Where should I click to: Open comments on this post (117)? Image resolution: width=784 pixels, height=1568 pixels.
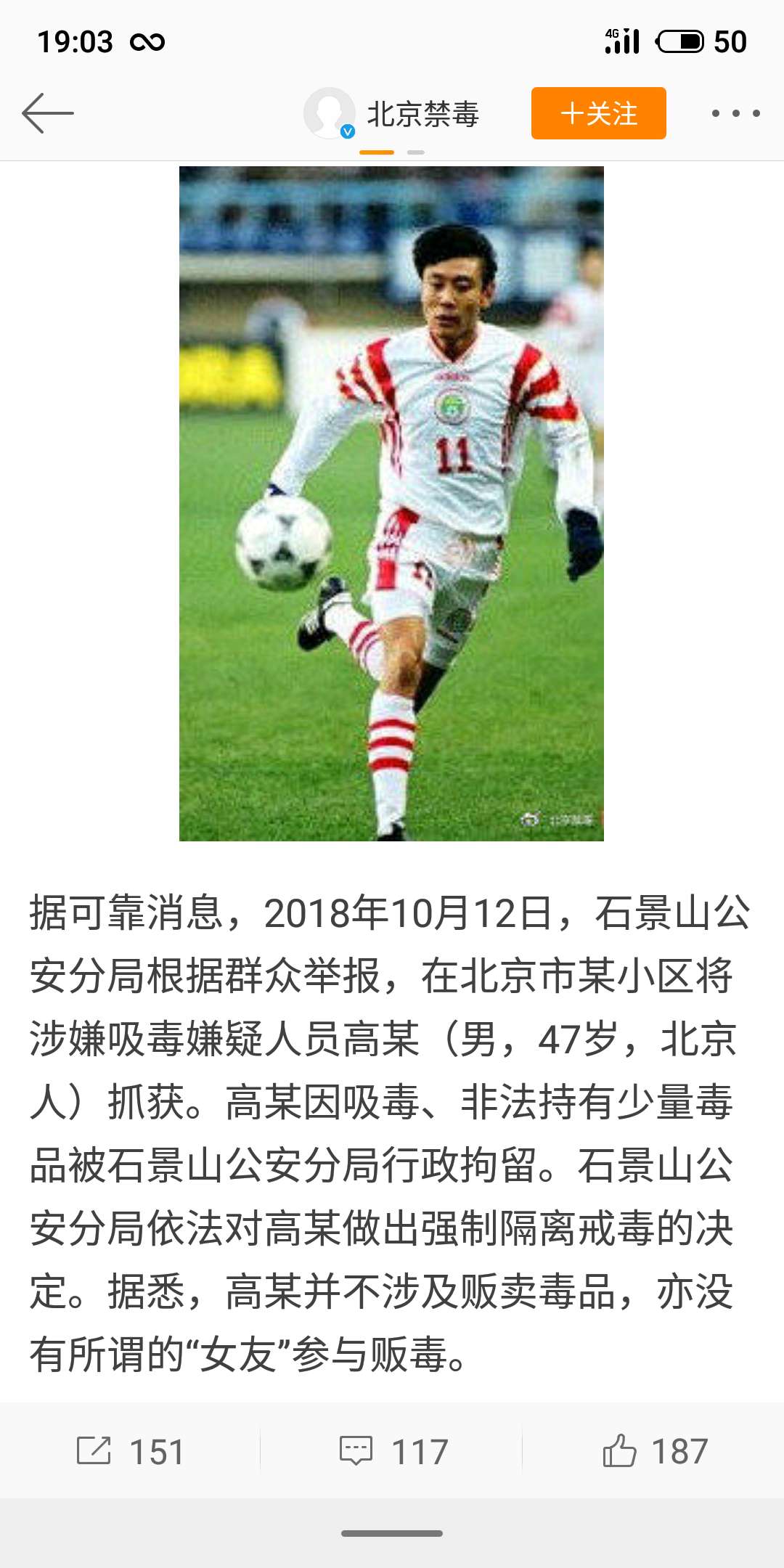(x=393, y=1451)
